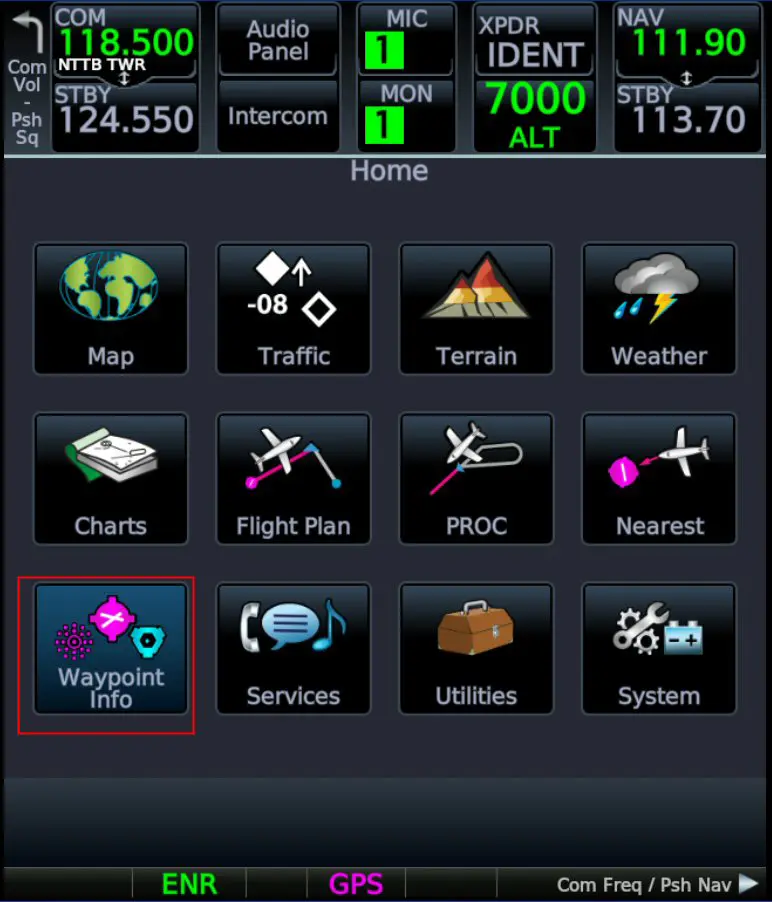Open the Flight Plan page

293,479
